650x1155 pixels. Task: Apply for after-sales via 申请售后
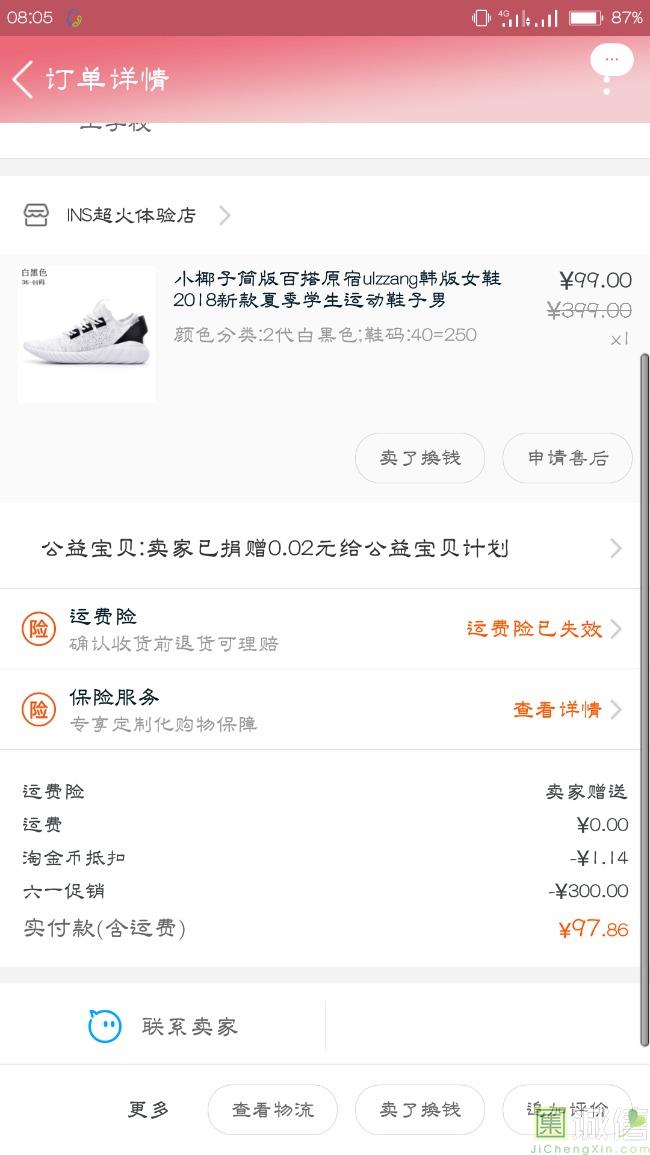(567, 458)
